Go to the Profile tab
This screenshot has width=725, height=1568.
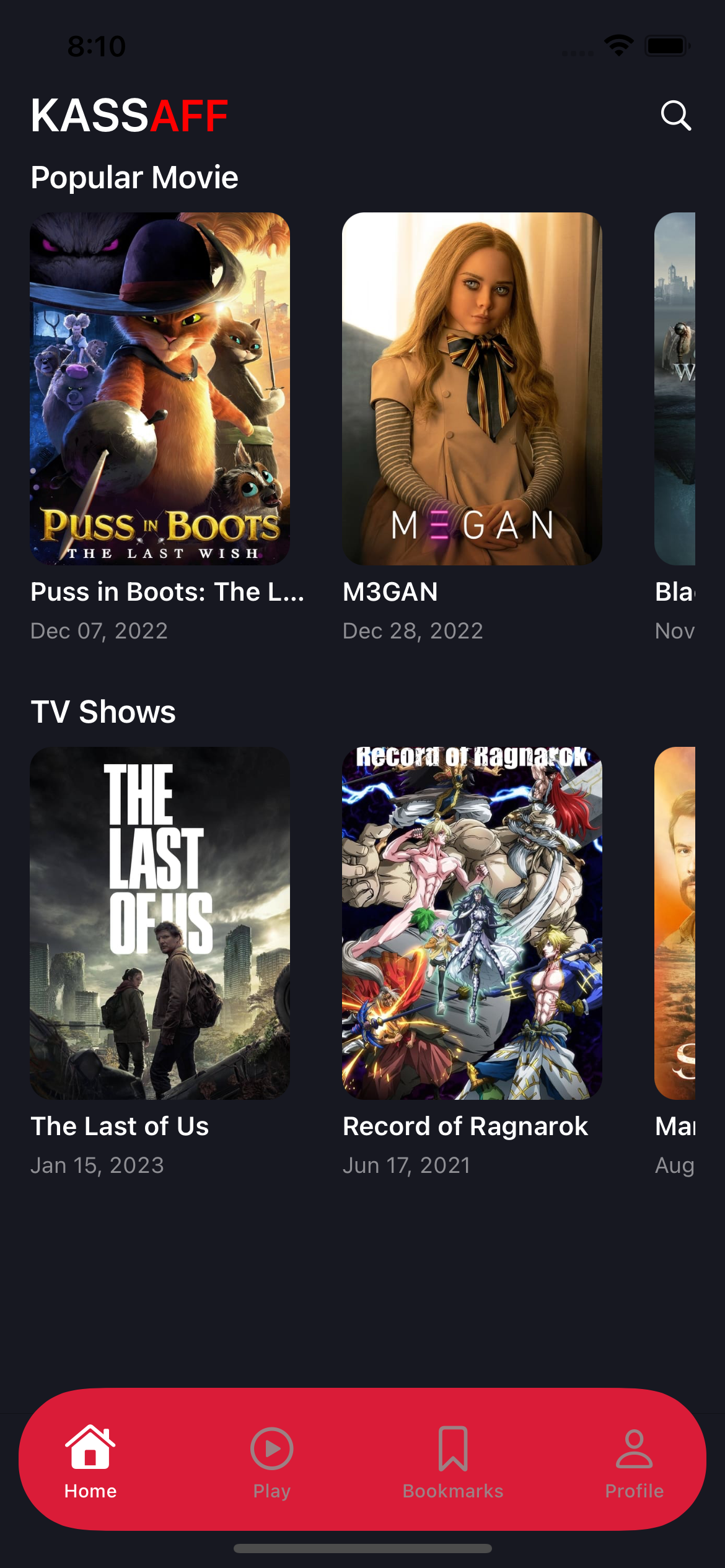(x=634, y=1461)
